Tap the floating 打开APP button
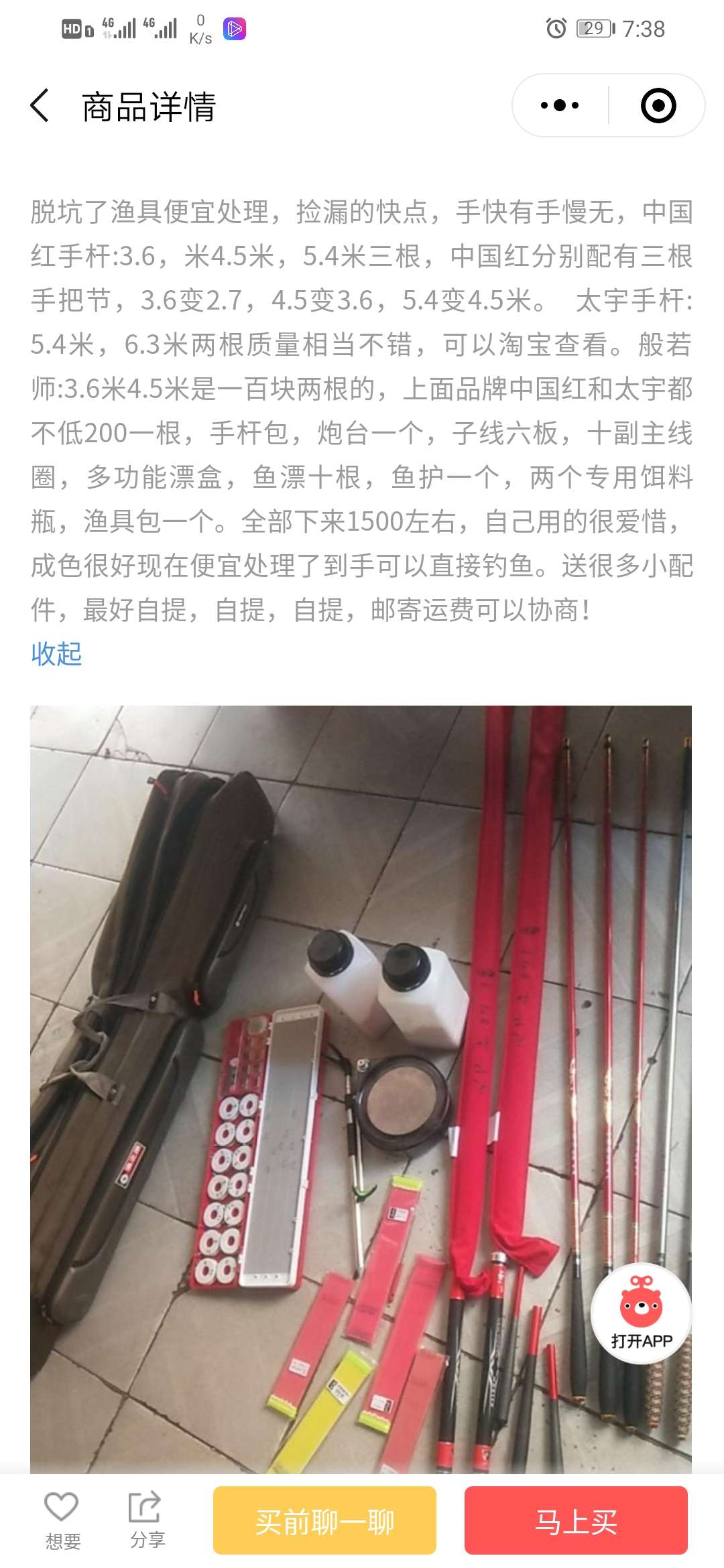This screenshot has height=1568, width=724. click(641, 1313)
